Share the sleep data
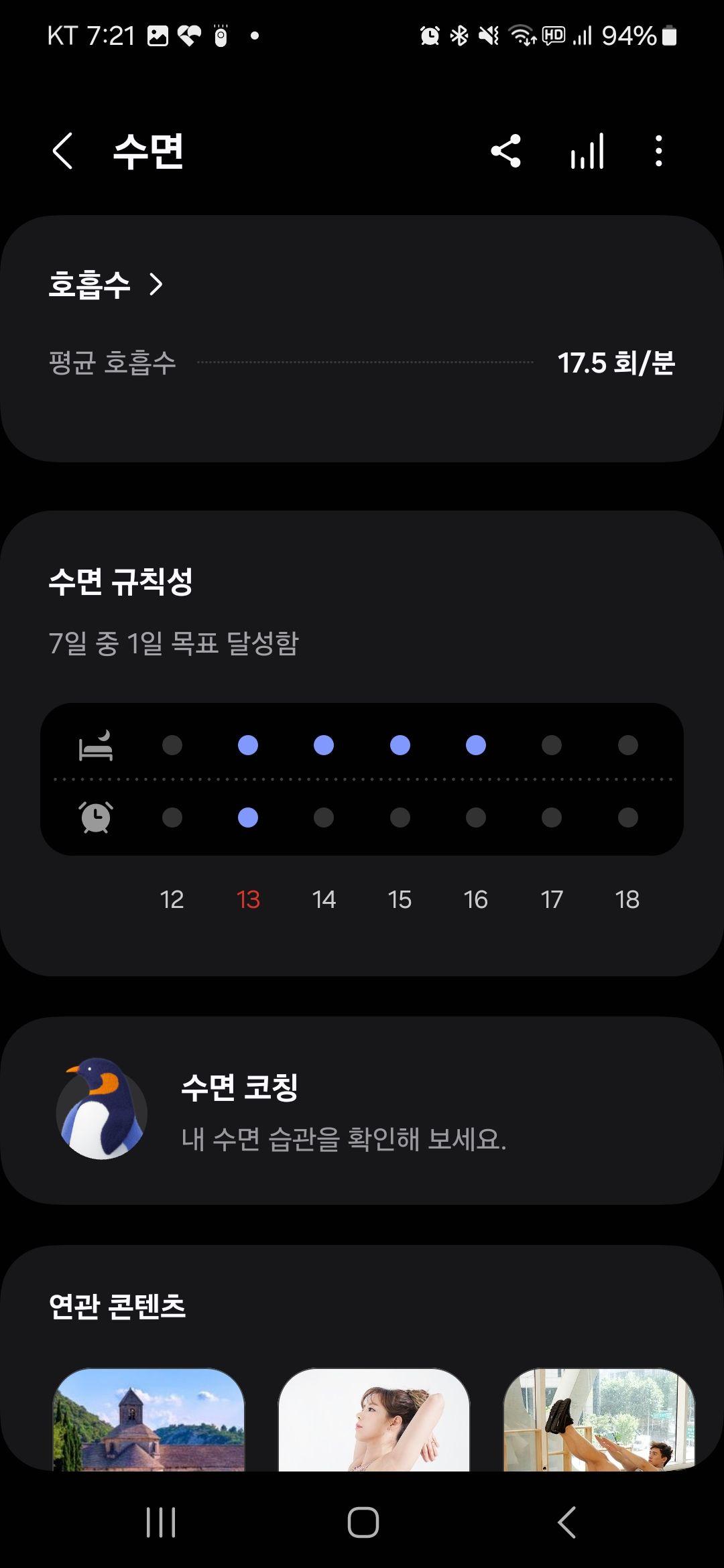The image size is (724, 1568). (x=505, y=151)
